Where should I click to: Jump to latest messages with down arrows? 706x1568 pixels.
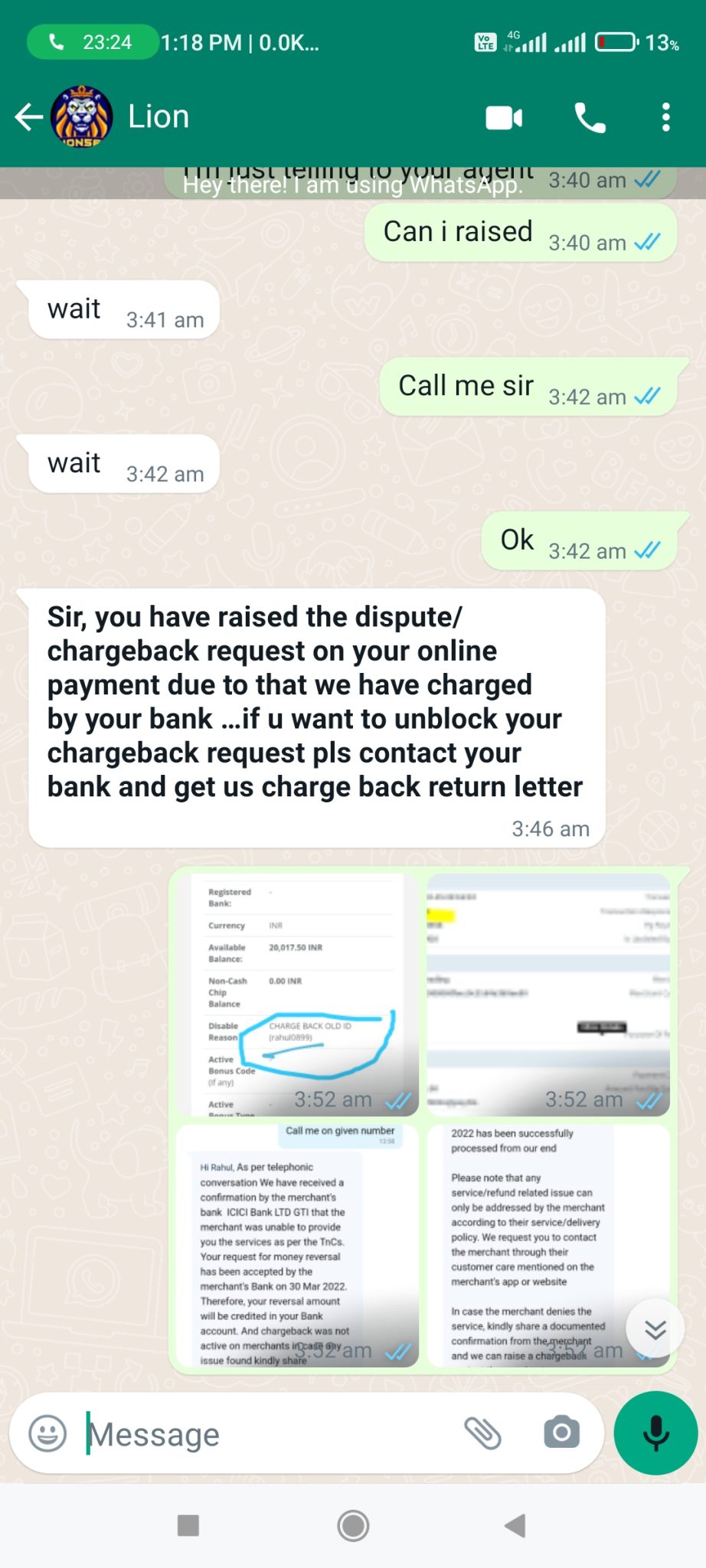(655, 1330)
